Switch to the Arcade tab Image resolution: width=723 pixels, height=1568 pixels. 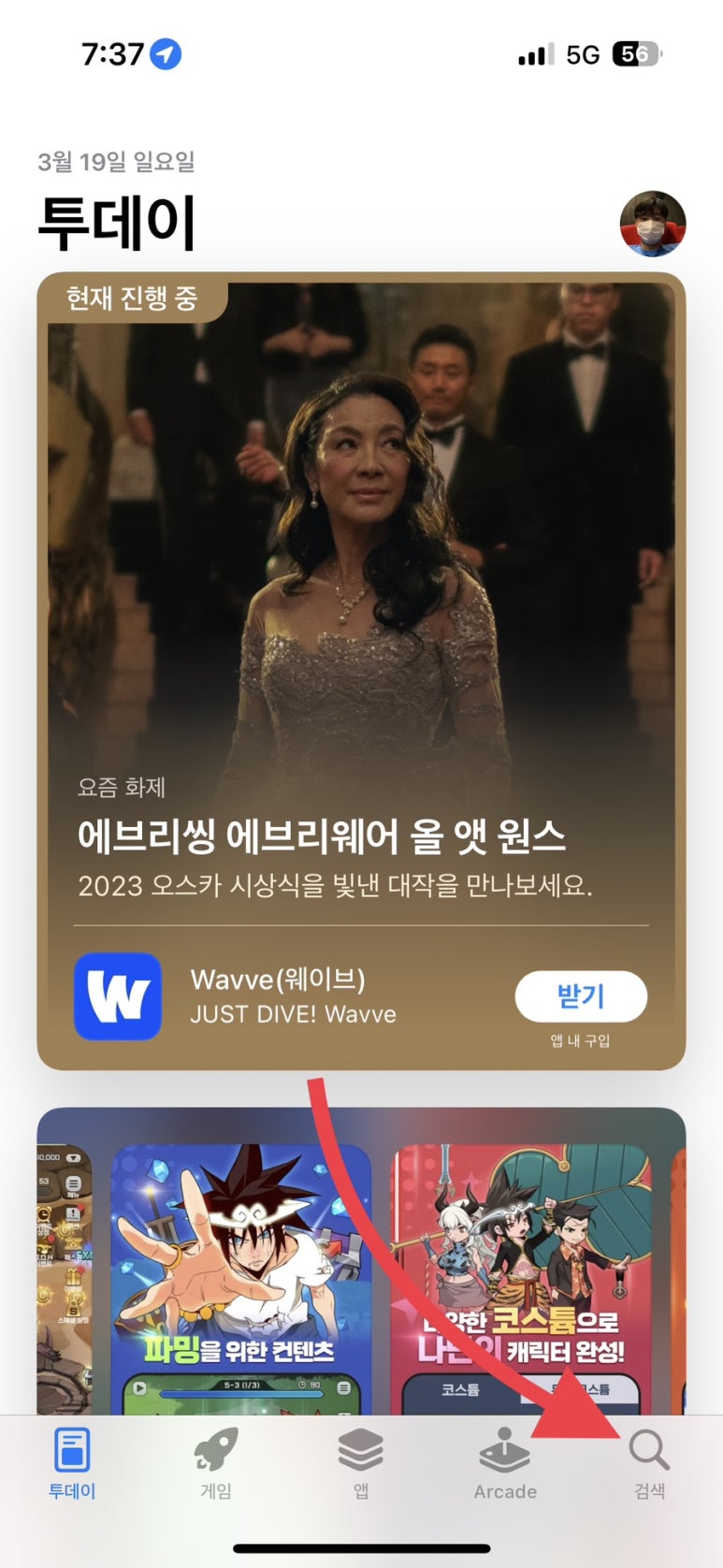tap(505, 1464)
